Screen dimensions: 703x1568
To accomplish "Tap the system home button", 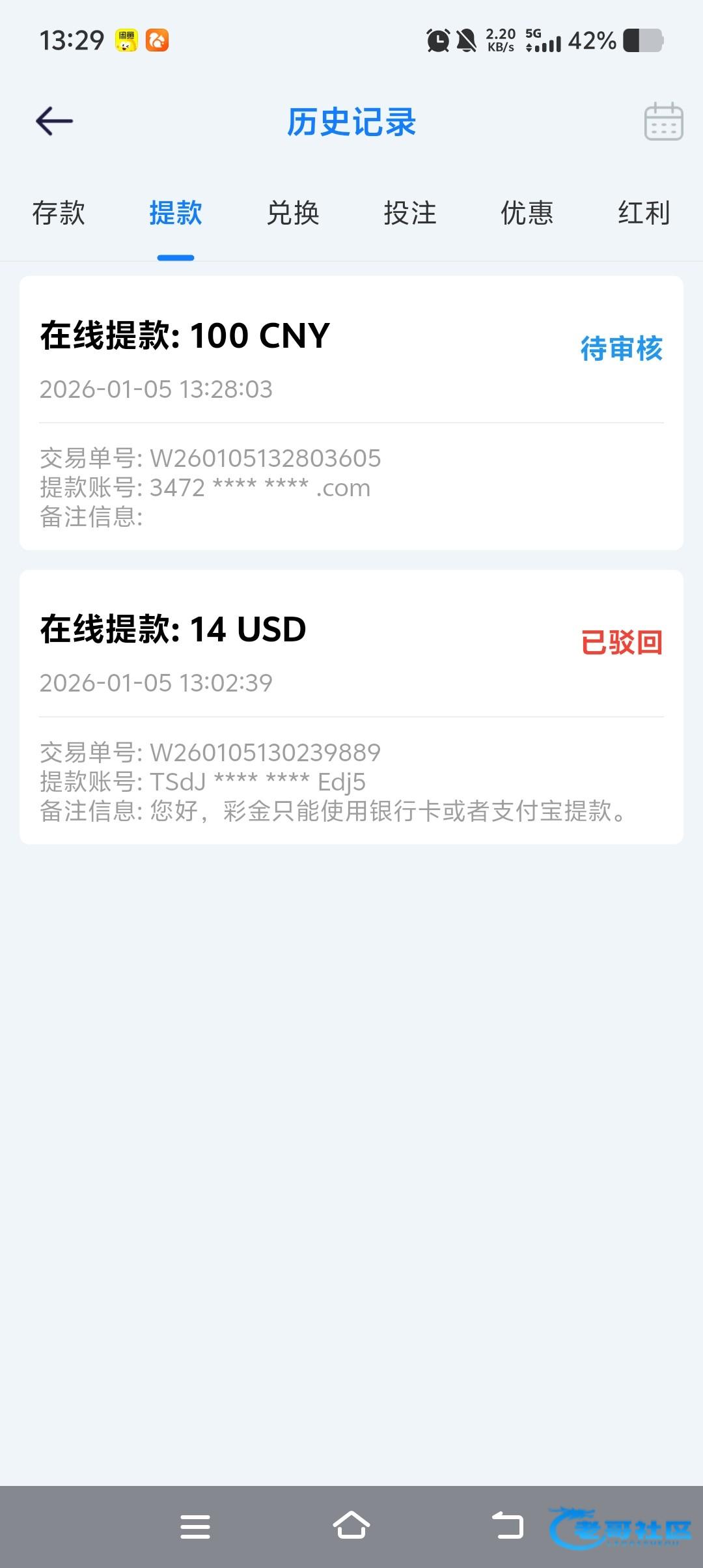I will coord(351,1526).
